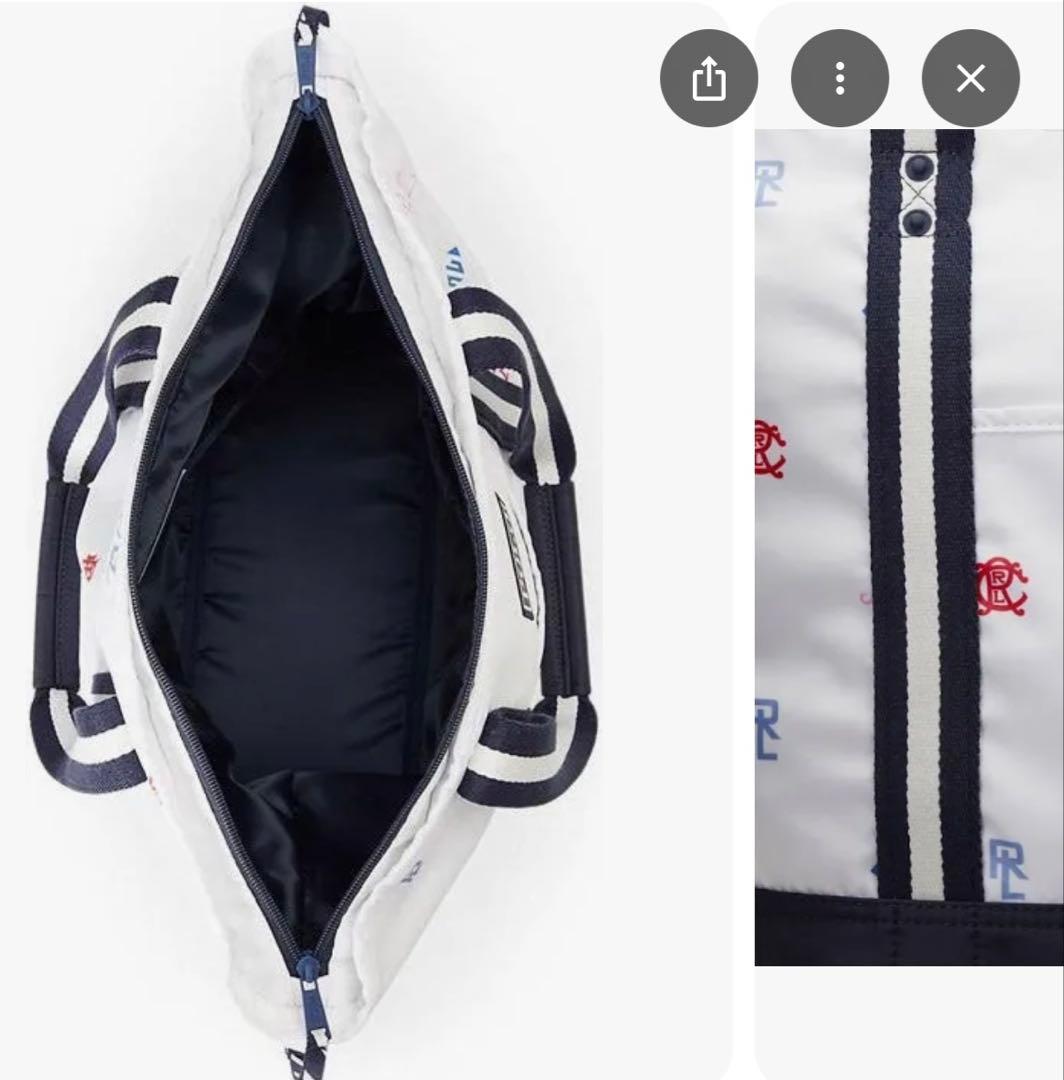Close the image viewer
The image size is (1064, 1080).
[970, 78]
